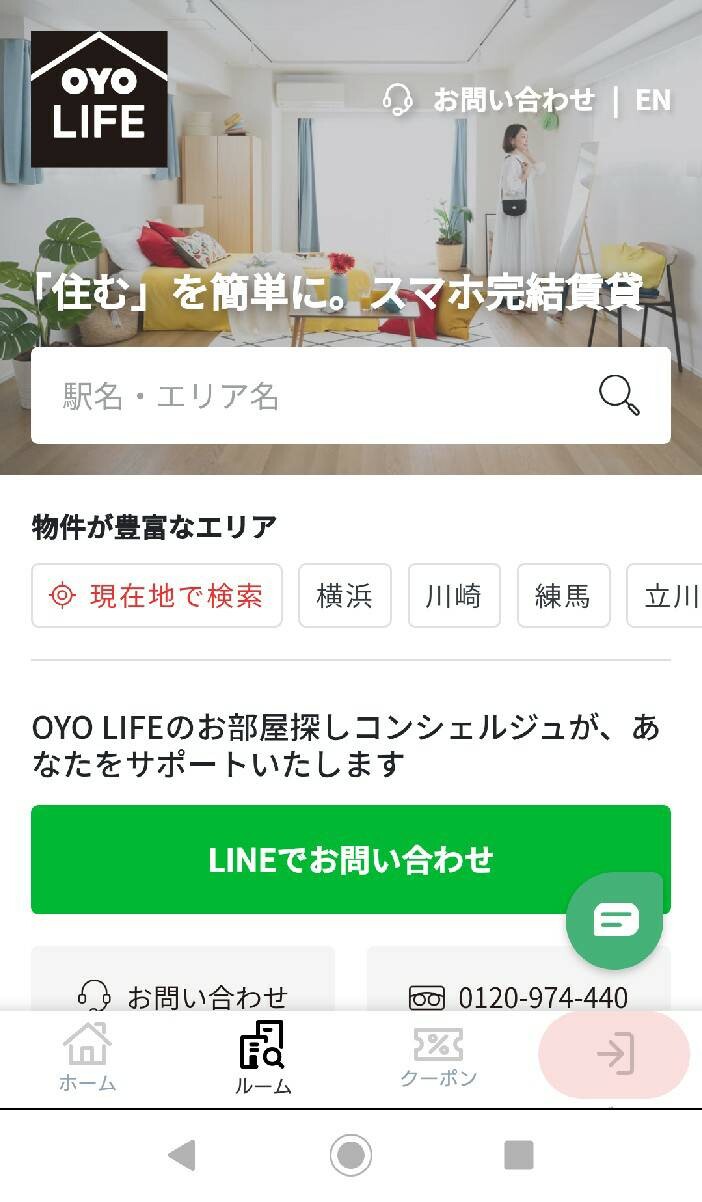Select the 横浜 area chip
The height and width of the screenshot is (1202, 702).
coord(344,596)
